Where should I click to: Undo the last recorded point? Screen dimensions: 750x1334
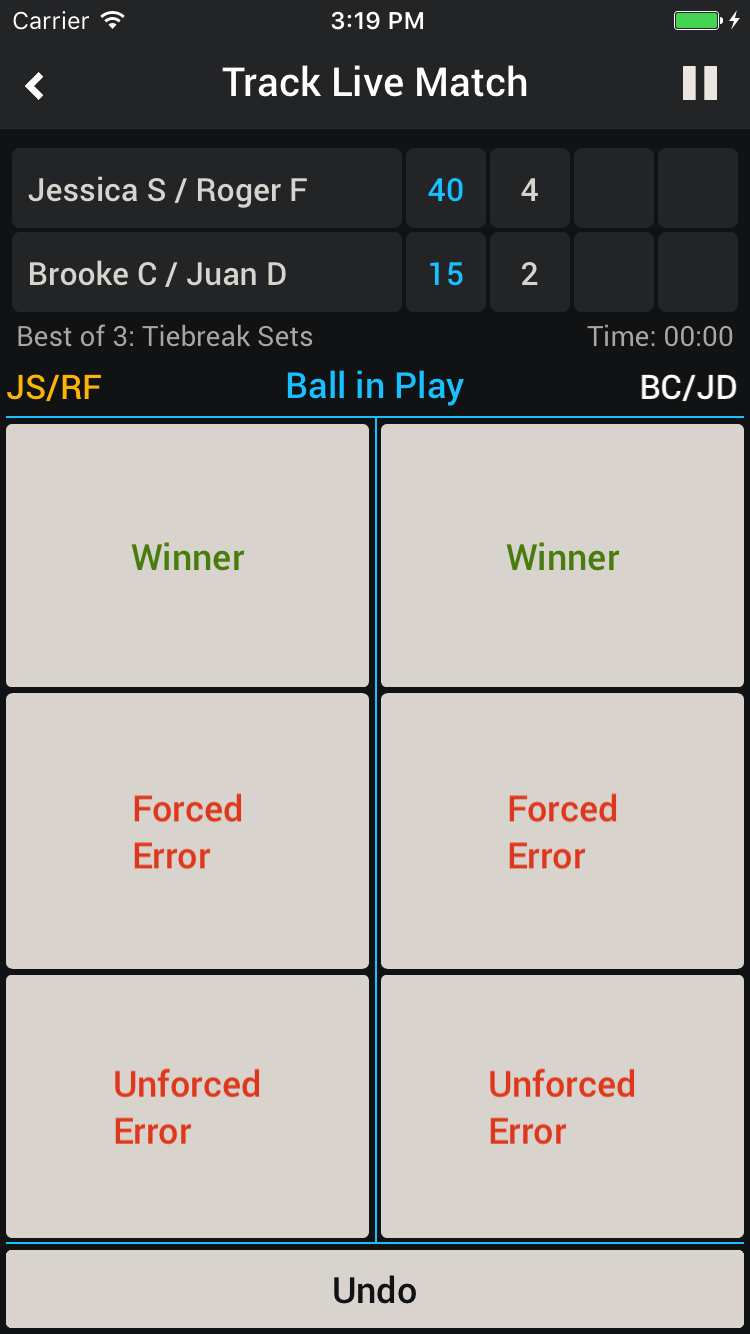coord(375,1289)
